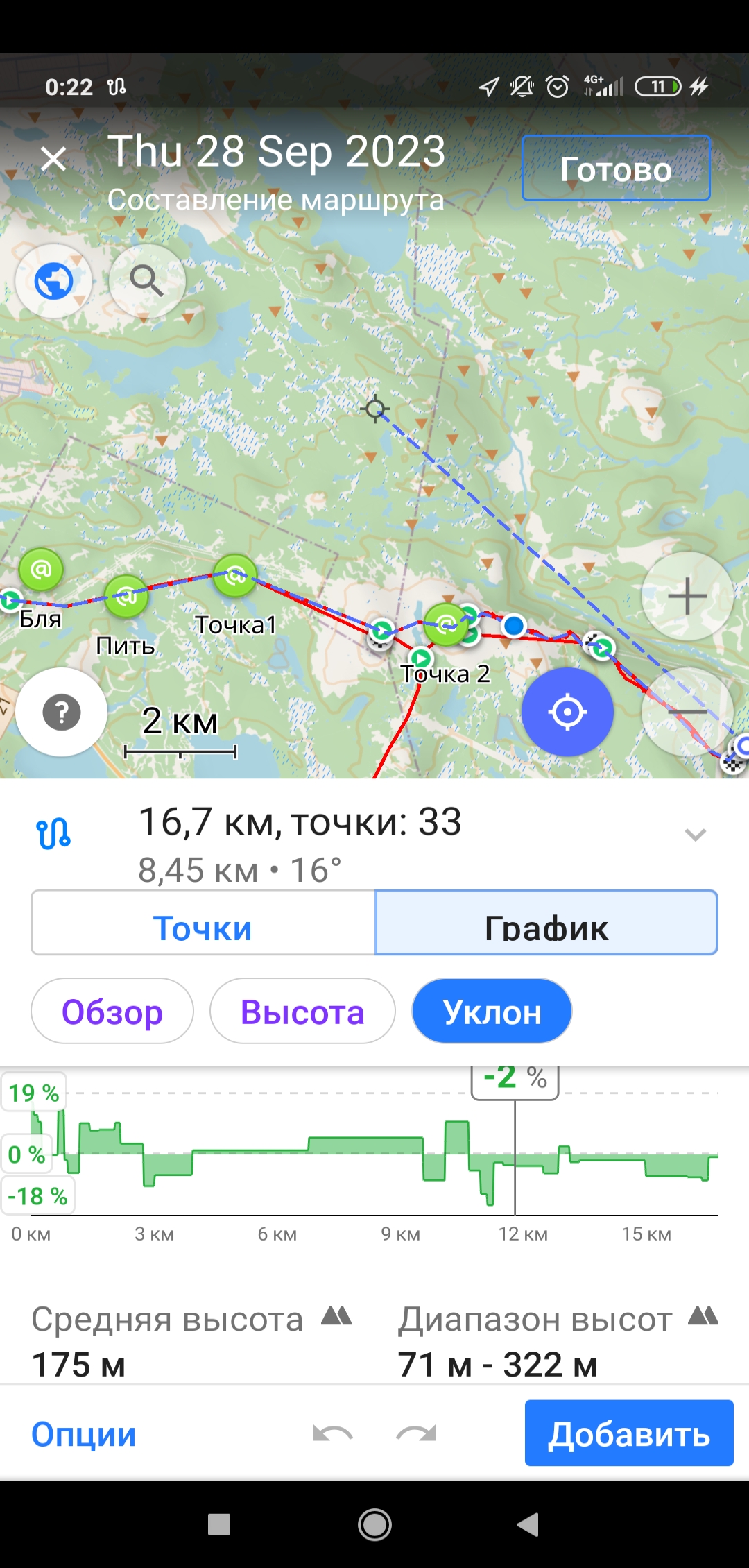
Task: Open the map search
Action: click(x=146, y=281)
